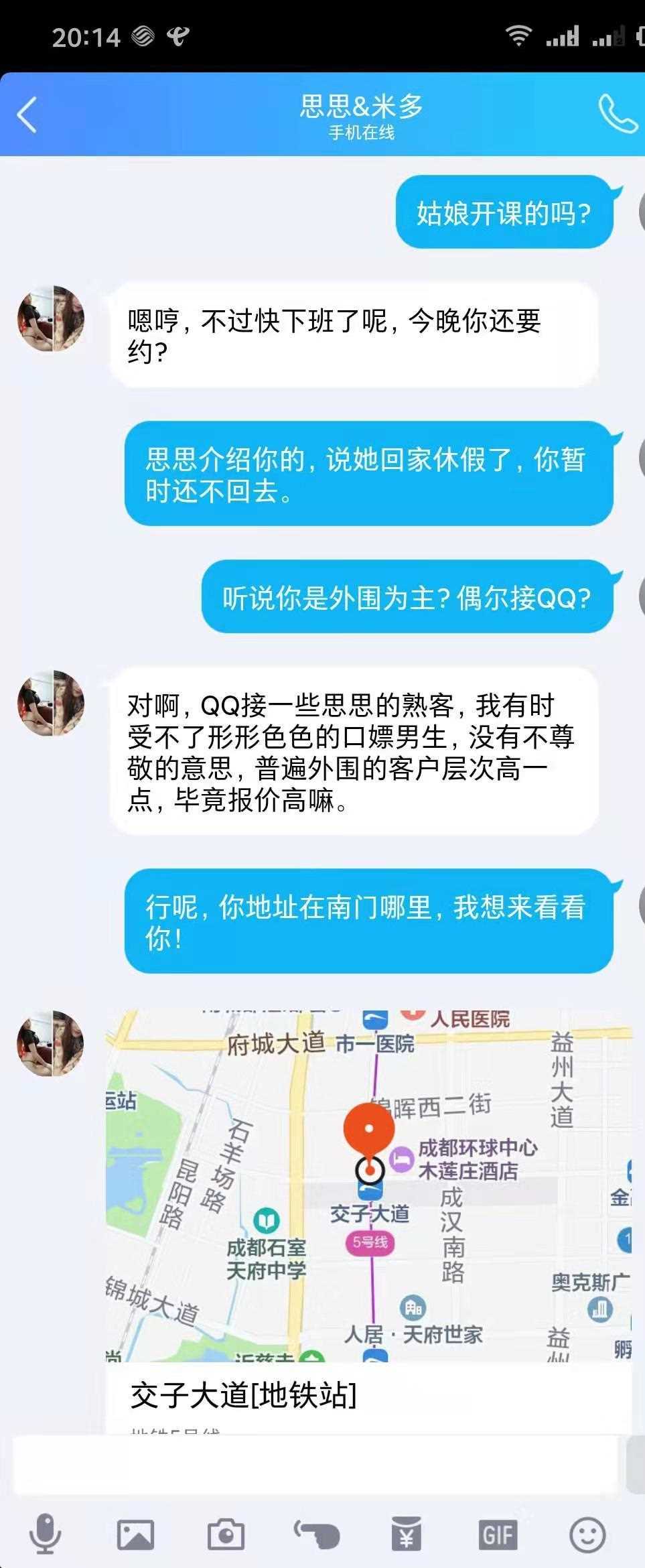Open the camera to take a photo

(x=226, y=1534)
